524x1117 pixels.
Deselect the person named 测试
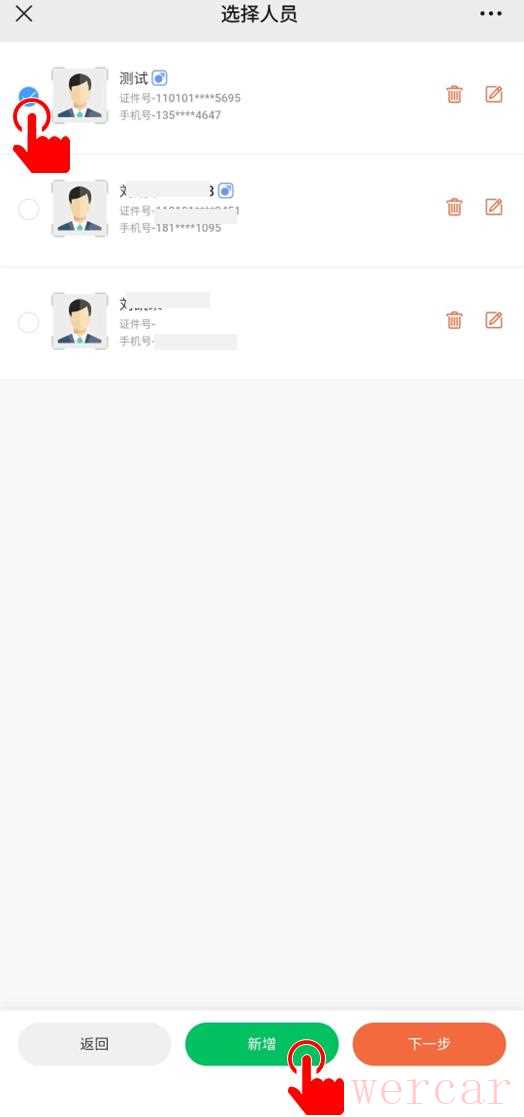point(28,95)
